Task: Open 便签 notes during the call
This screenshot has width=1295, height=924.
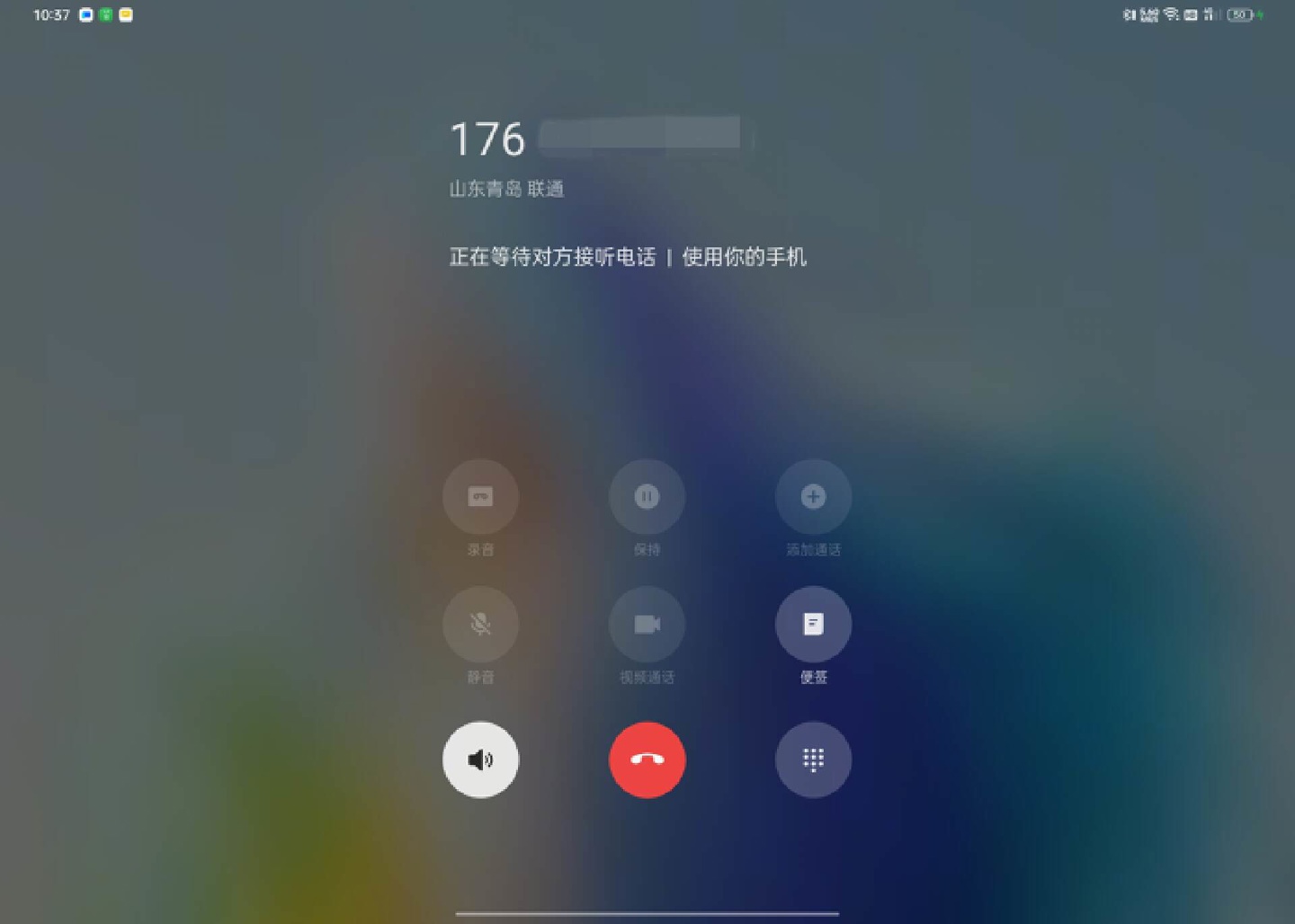Action: pyautogui.click(x=813, y=624)
